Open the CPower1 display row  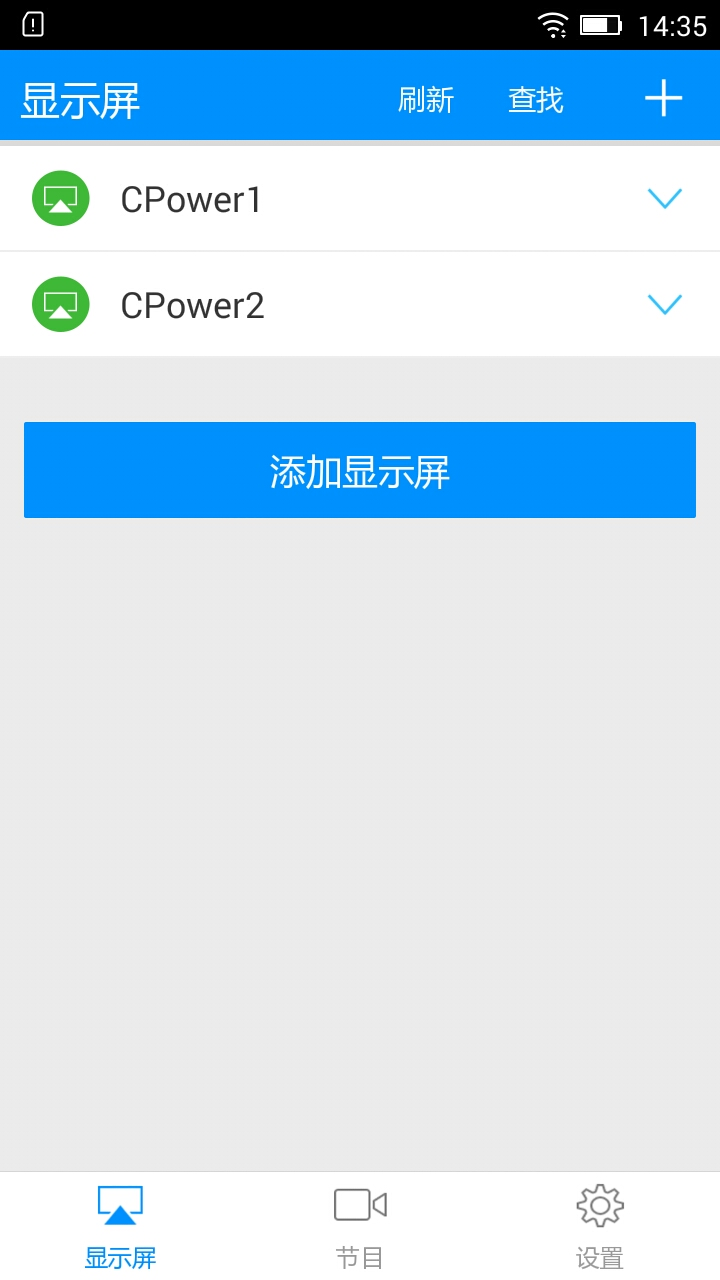click(x=360, y=199)
